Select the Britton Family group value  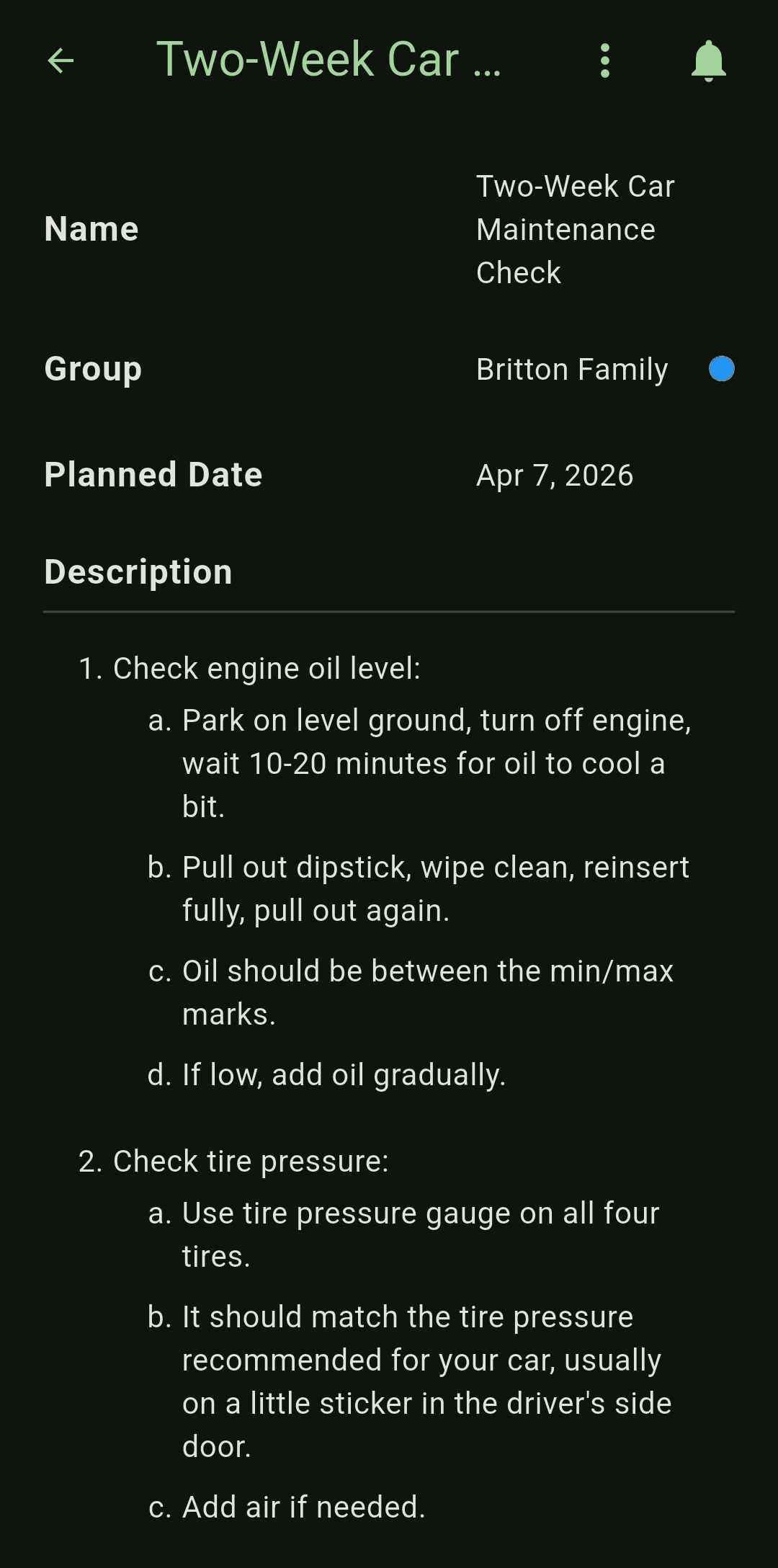pos(572,370)
